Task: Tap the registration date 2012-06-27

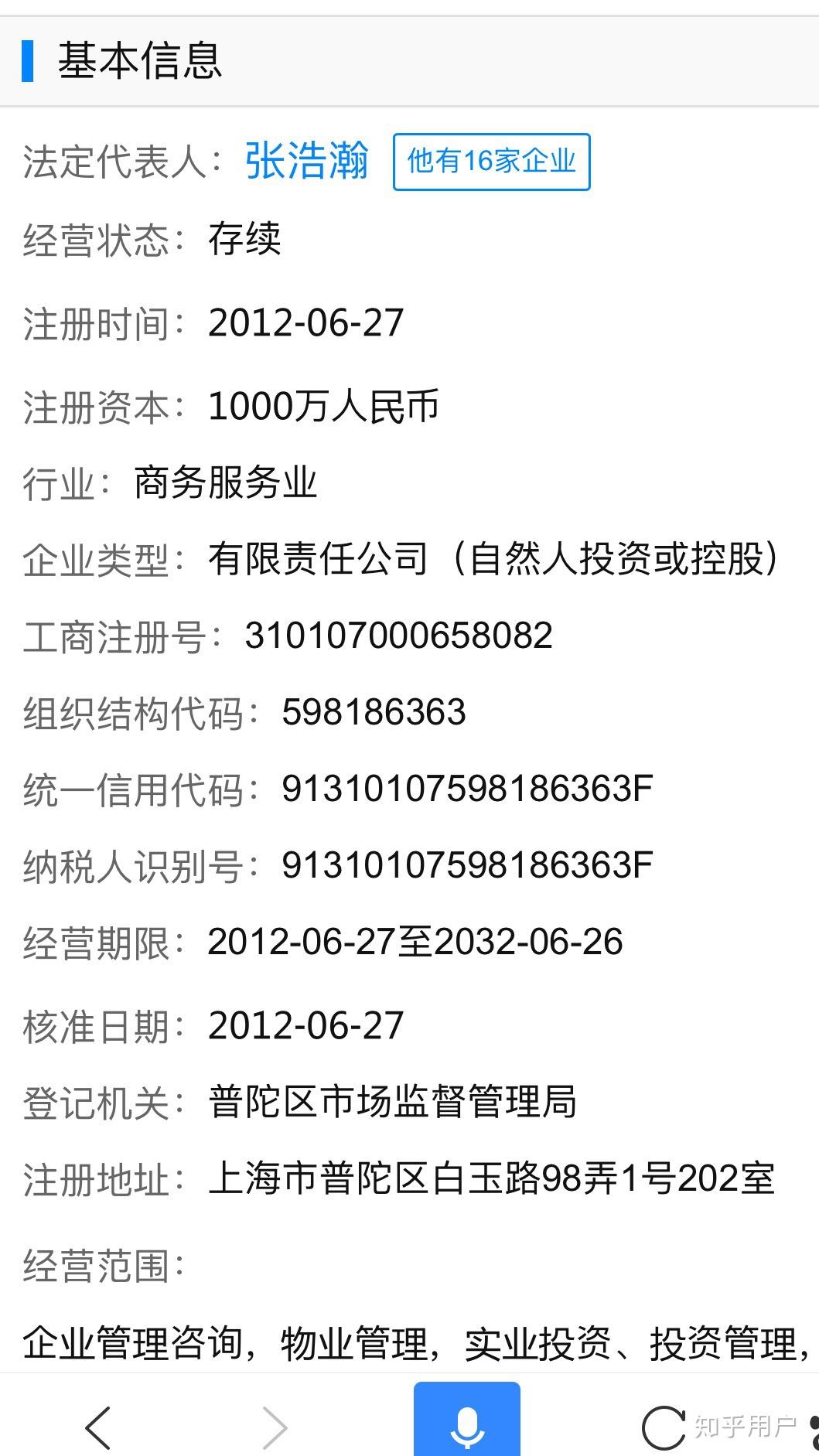Action: 306,323
